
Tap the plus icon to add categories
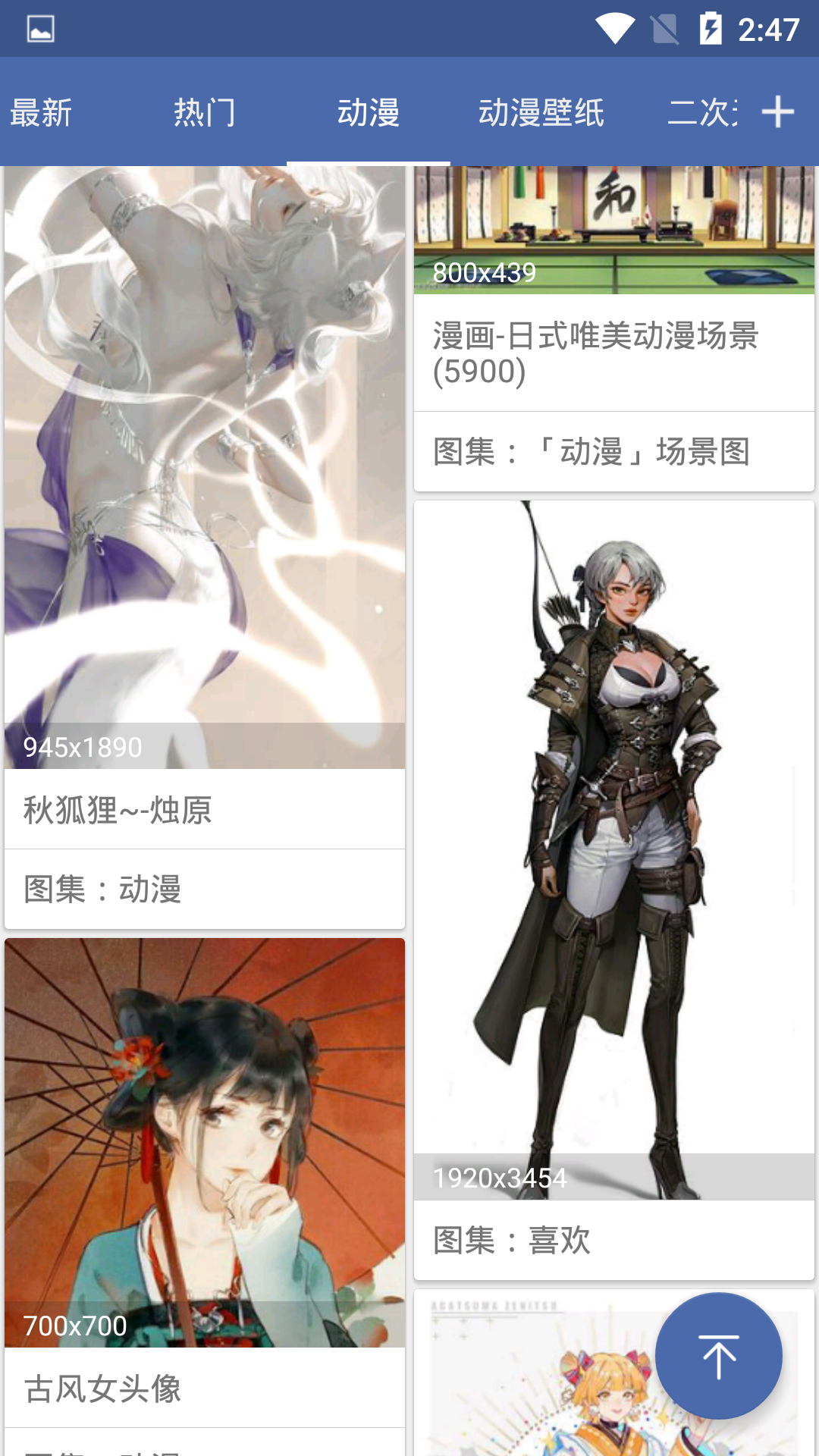click(x=778, y=112)
